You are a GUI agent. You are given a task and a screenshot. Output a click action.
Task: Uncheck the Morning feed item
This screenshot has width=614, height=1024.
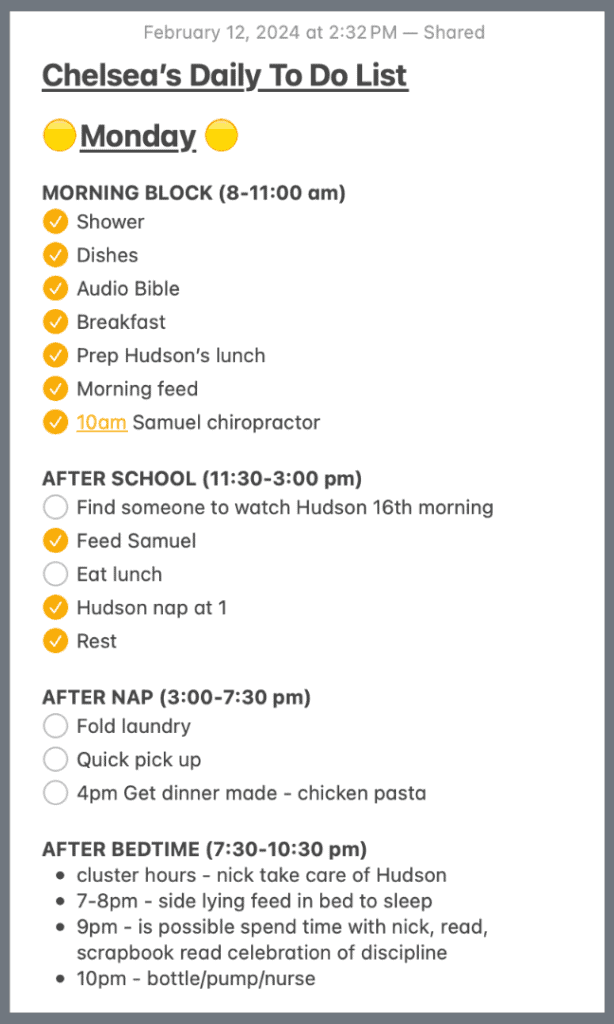(56, 389)
